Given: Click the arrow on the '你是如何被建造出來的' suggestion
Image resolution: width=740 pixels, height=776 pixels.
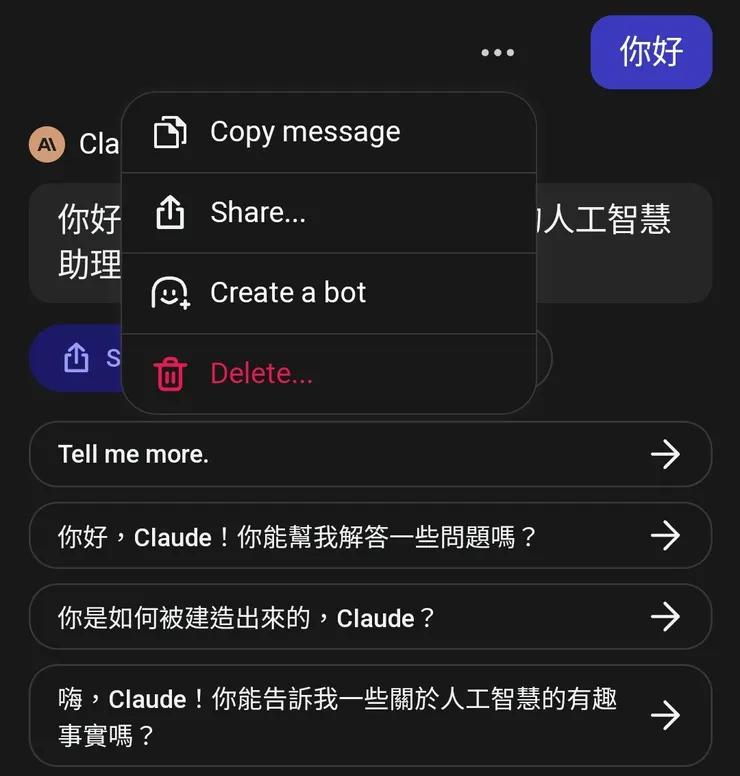Looking at the screenshot, I should coord(668,617).
